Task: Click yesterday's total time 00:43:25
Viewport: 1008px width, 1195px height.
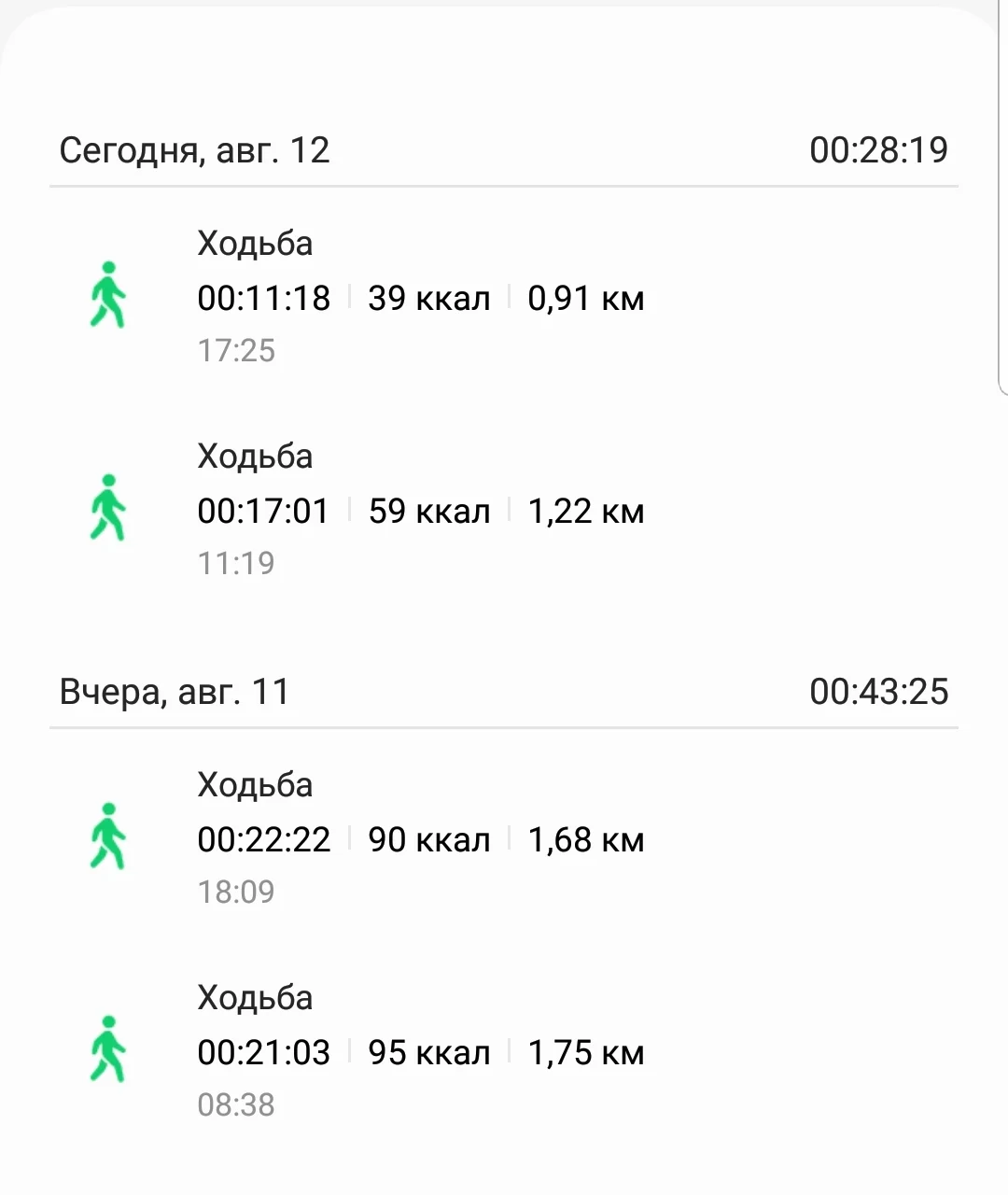Action: click(x=878, y=692)
